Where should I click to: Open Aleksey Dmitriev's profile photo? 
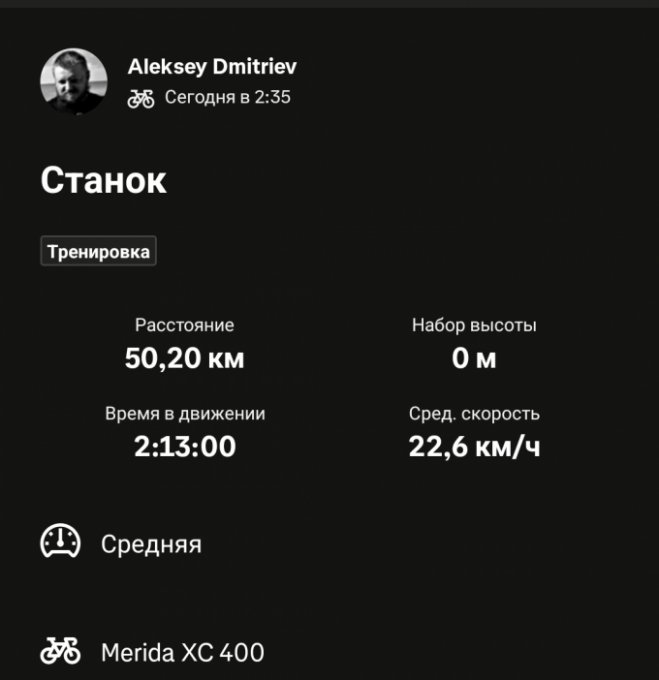(73, 81)
